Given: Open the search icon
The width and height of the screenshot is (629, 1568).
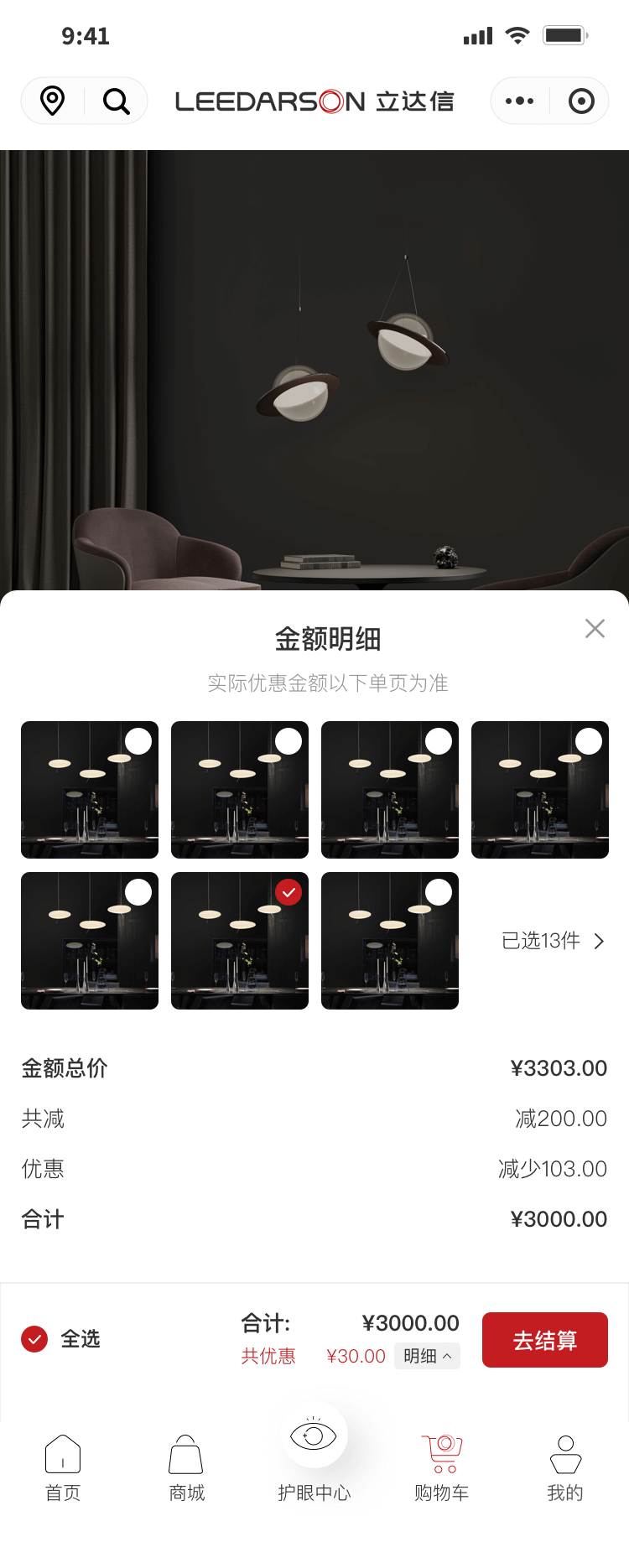Looking at the screenshot, I should pos(116,101).
